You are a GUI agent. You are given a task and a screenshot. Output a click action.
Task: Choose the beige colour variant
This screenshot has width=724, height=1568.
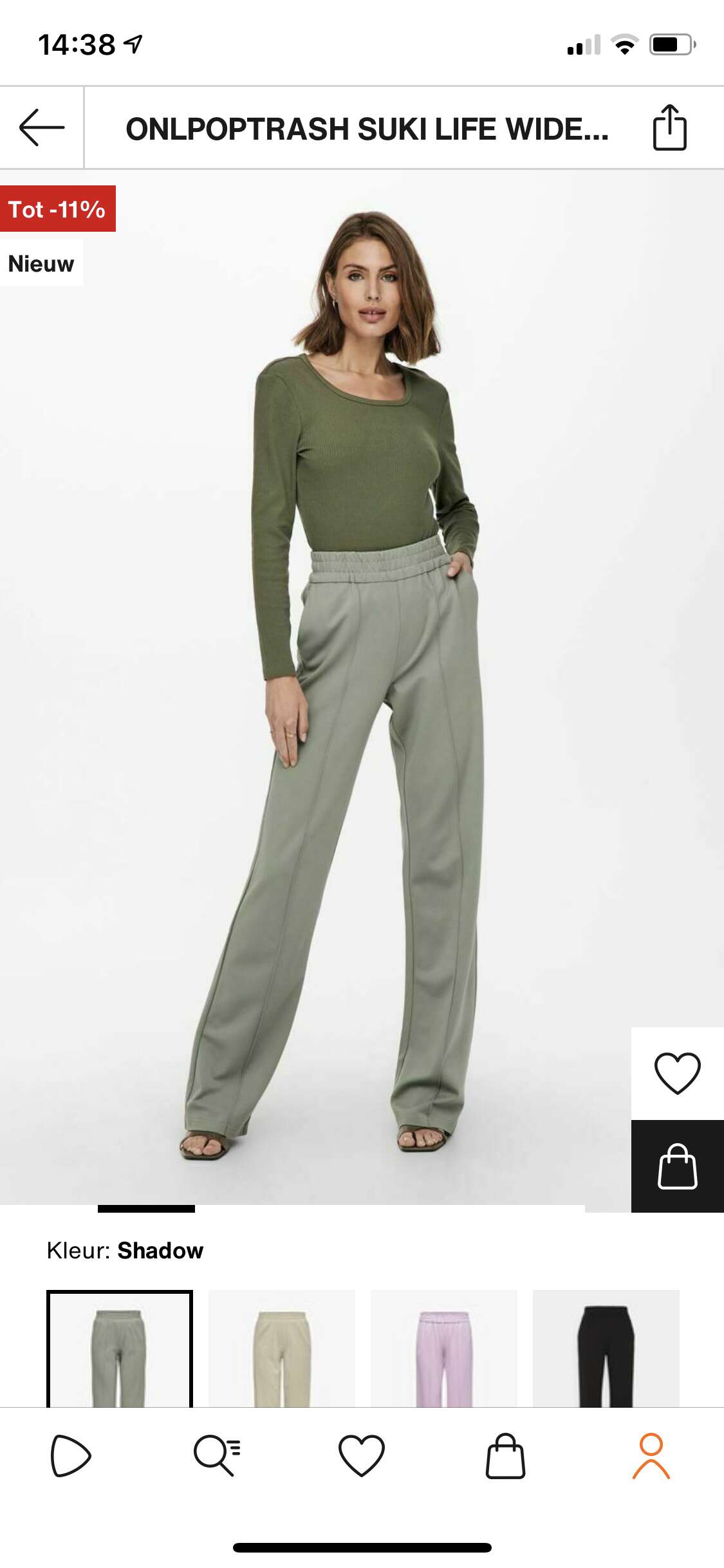282,1349
